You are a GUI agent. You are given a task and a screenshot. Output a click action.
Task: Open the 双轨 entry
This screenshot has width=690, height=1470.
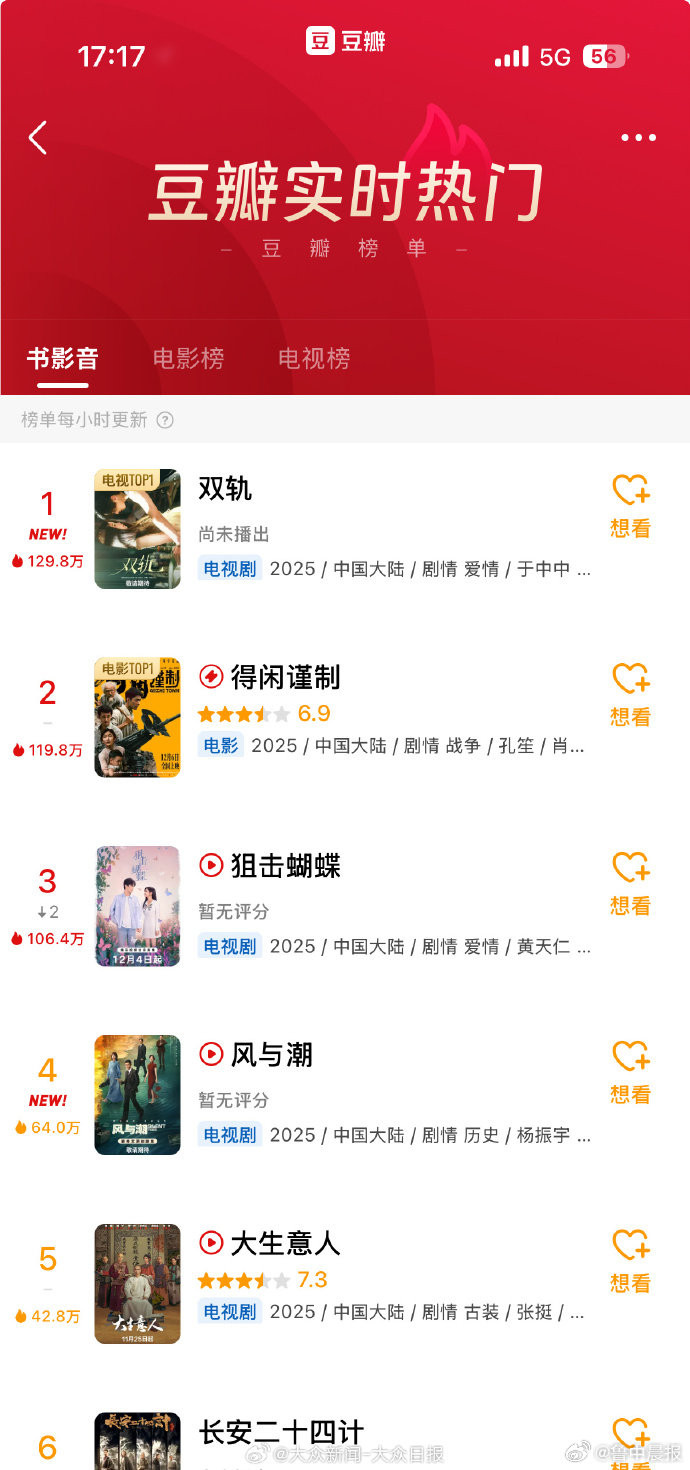tap(226, 489)
